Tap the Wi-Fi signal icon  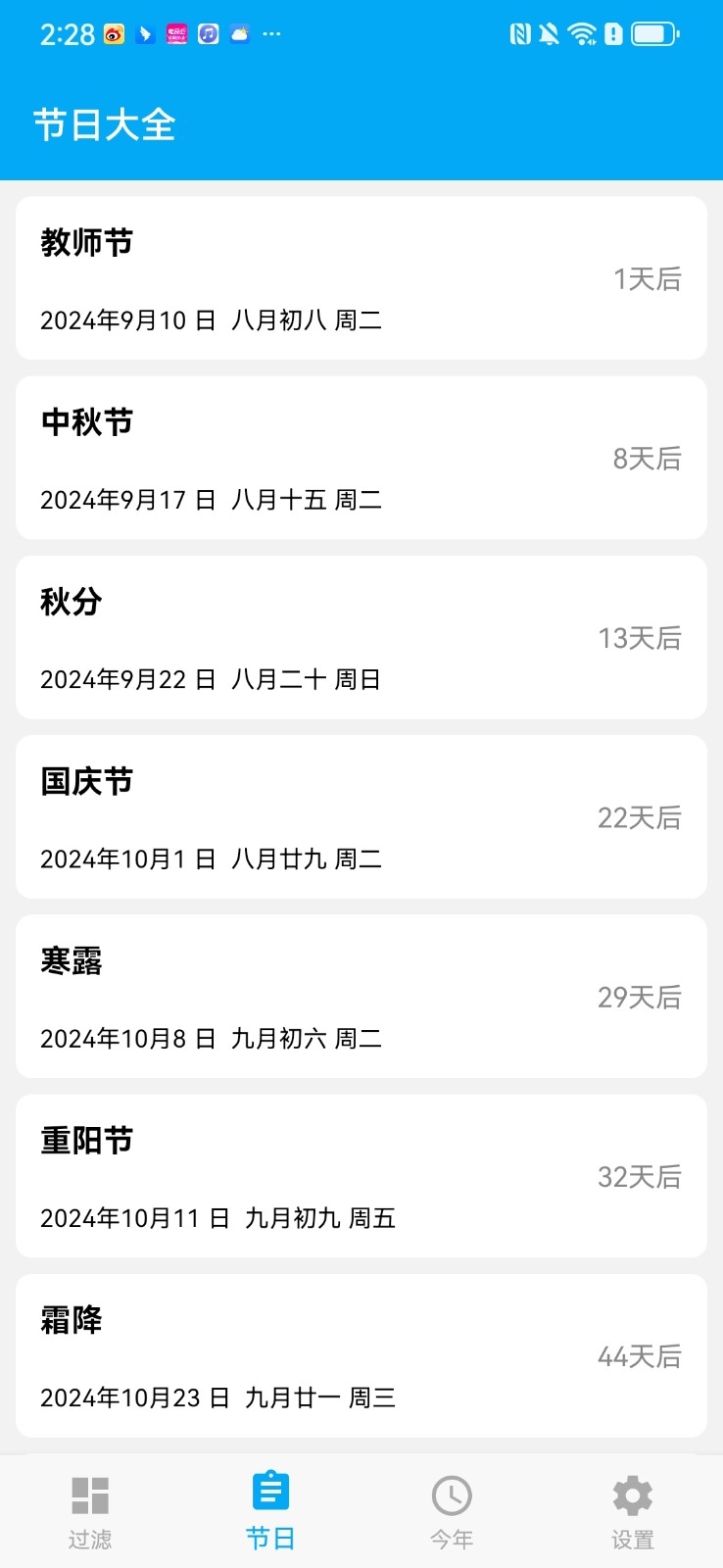tap(583, 32)
